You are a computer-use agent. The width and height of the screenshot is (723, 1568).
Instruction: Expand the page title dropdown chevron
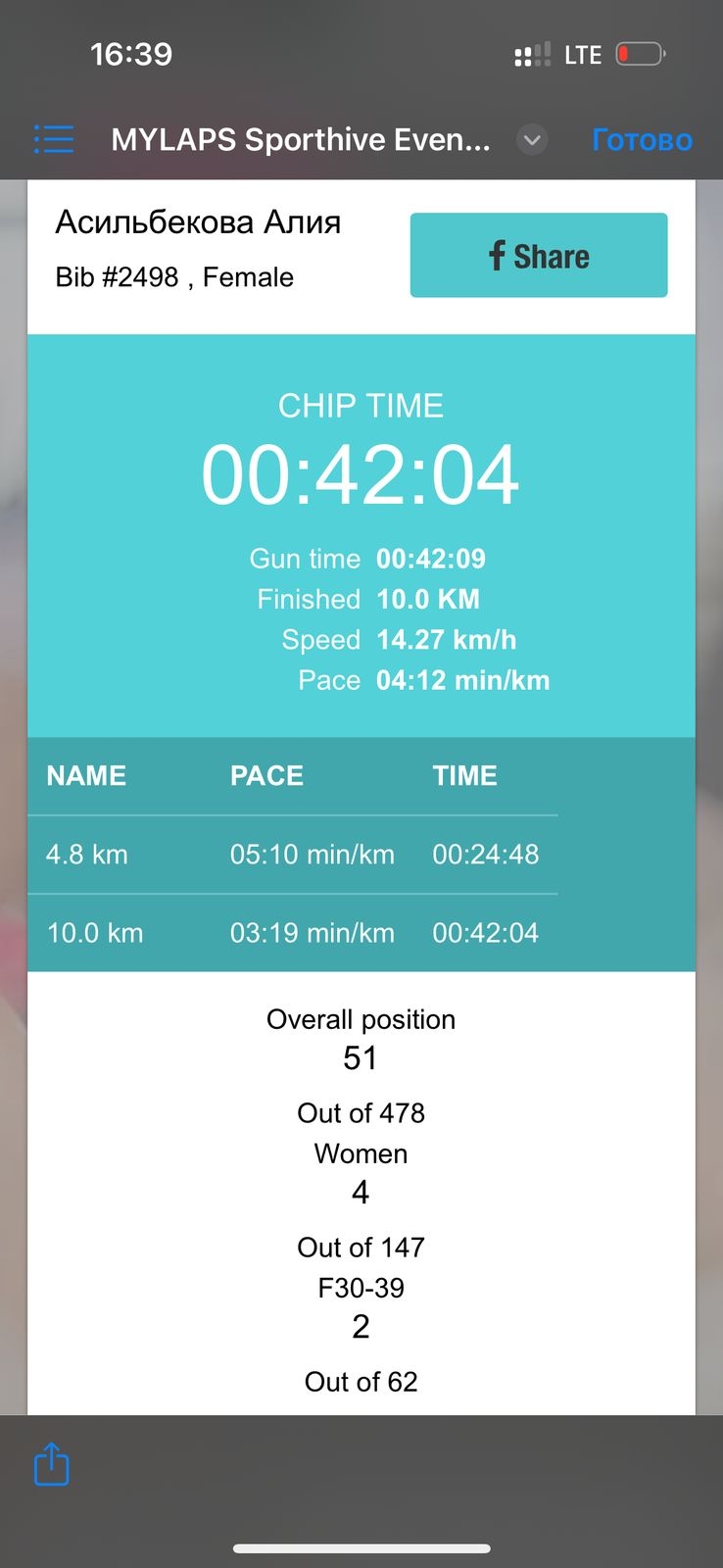[532, 140]
